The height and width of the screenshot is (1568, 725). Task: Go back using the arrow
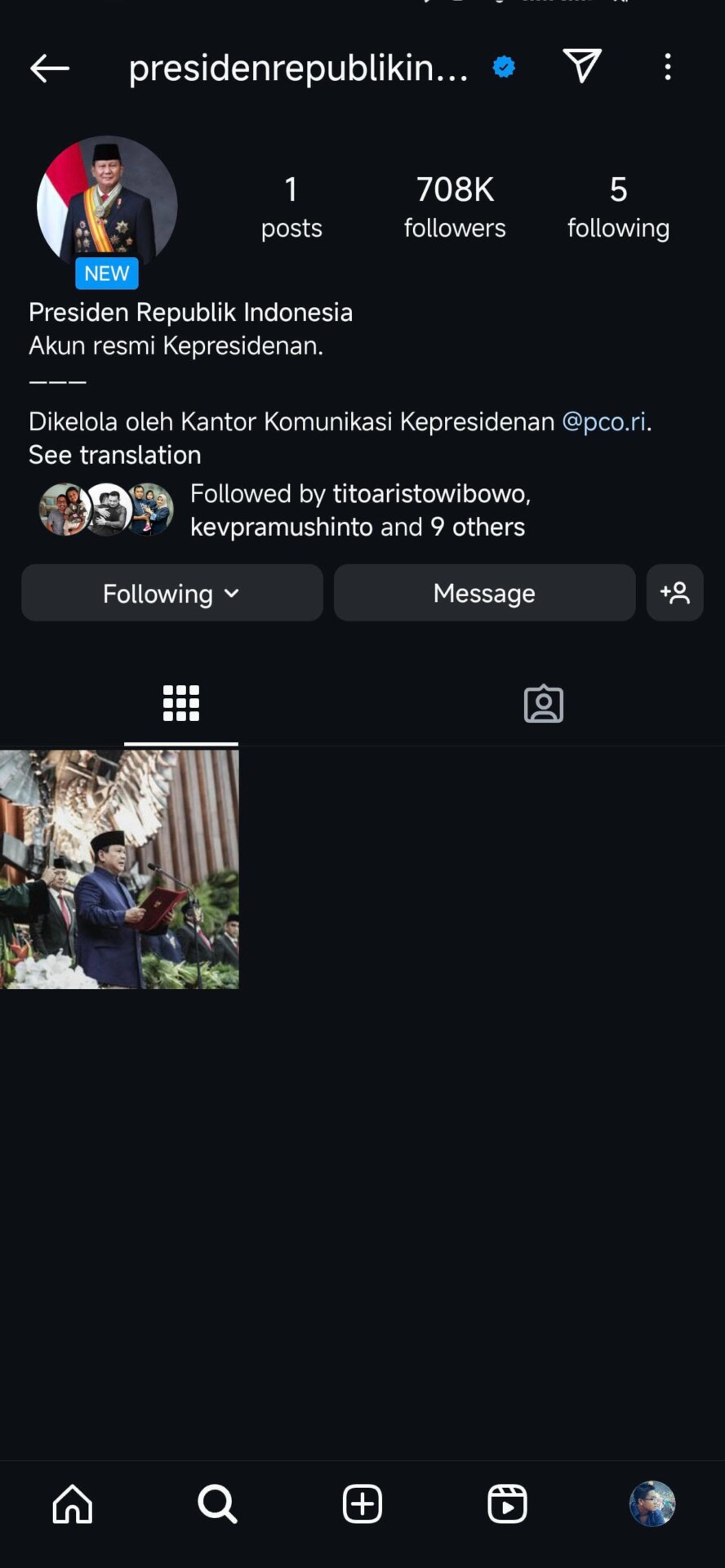(49, 68)
